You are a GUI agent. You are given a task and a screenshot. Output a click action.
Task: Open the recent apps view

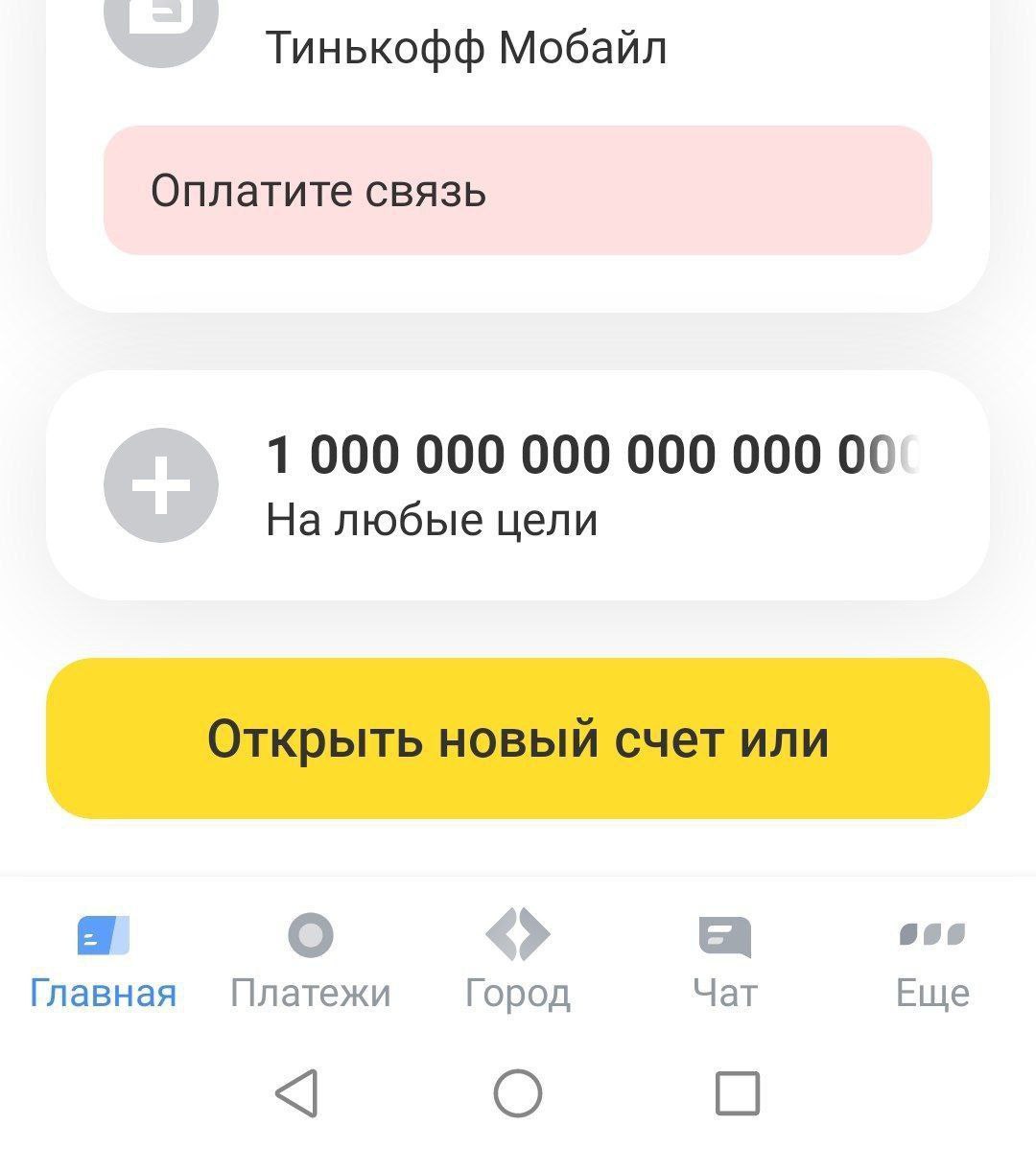[x=738, y=1093]
